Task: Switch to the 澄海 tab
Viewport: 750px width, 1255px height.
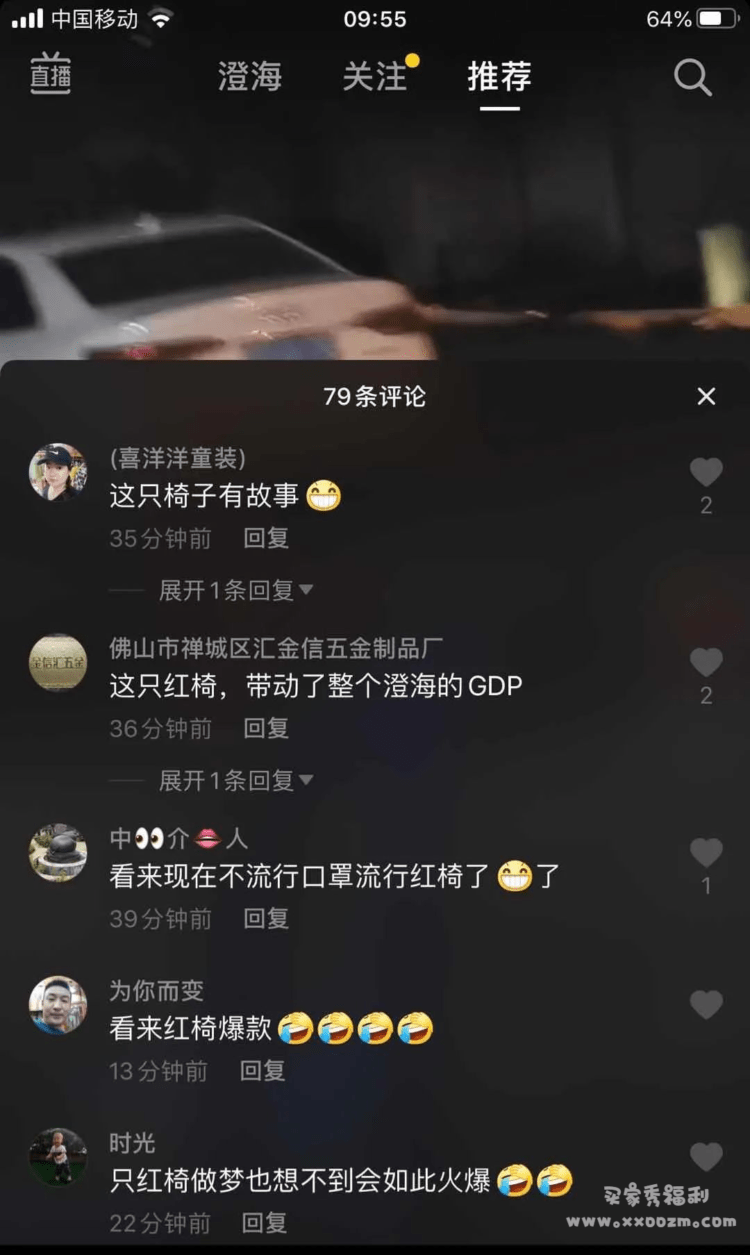Action: coord(250,77)
